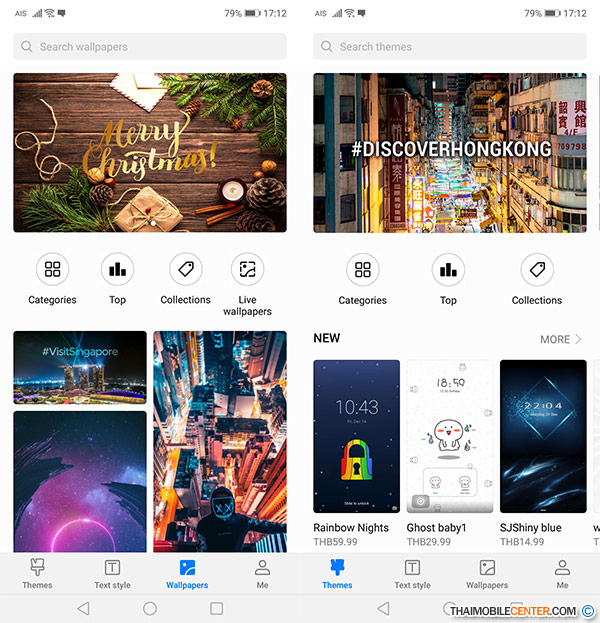Screen dimensions: 600x623
Task: Open the Search wallpapers field
Action: coord(150,47)
